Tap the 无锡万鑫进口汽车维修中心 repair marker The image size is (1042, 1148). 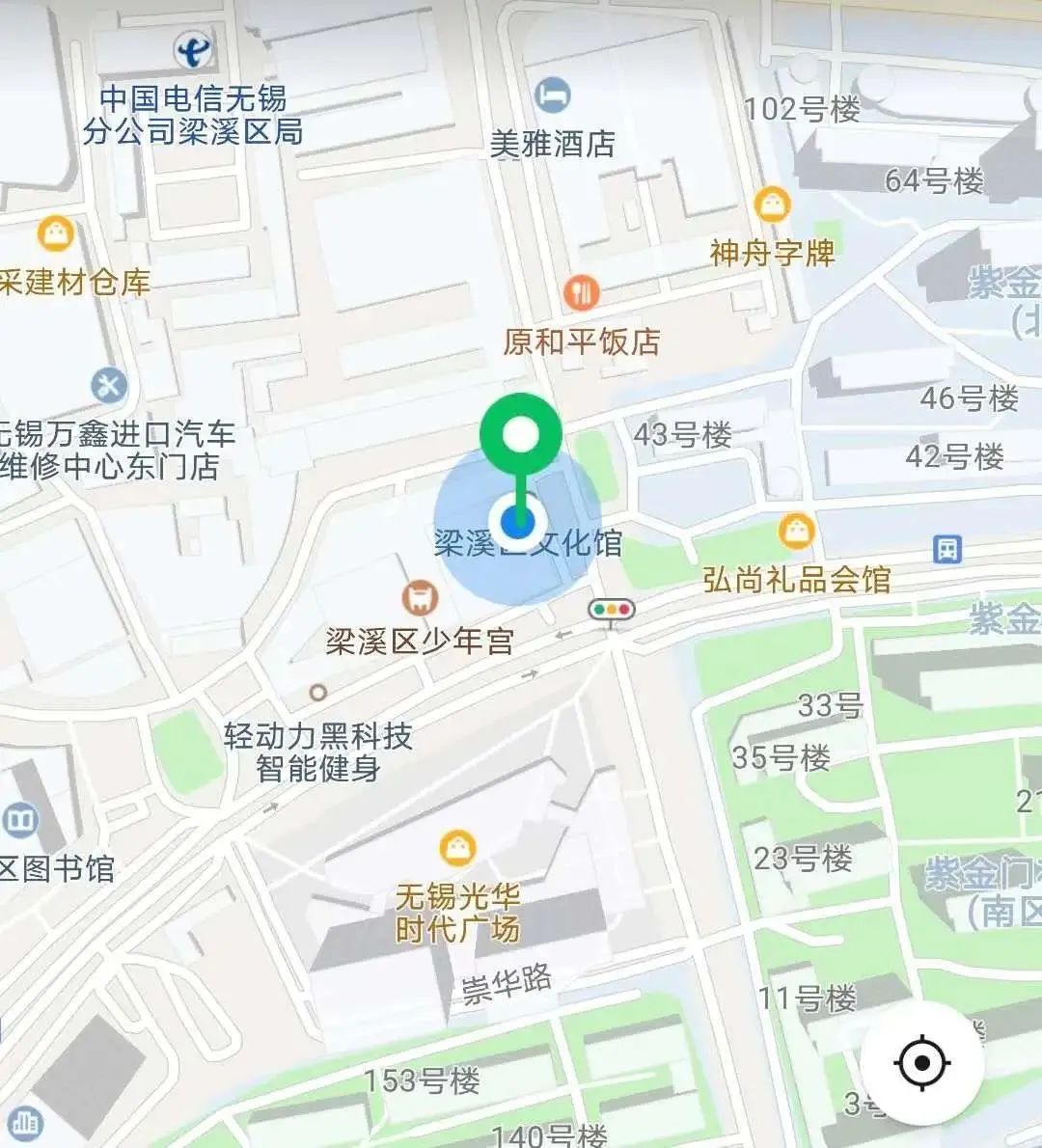click(109, 386)
